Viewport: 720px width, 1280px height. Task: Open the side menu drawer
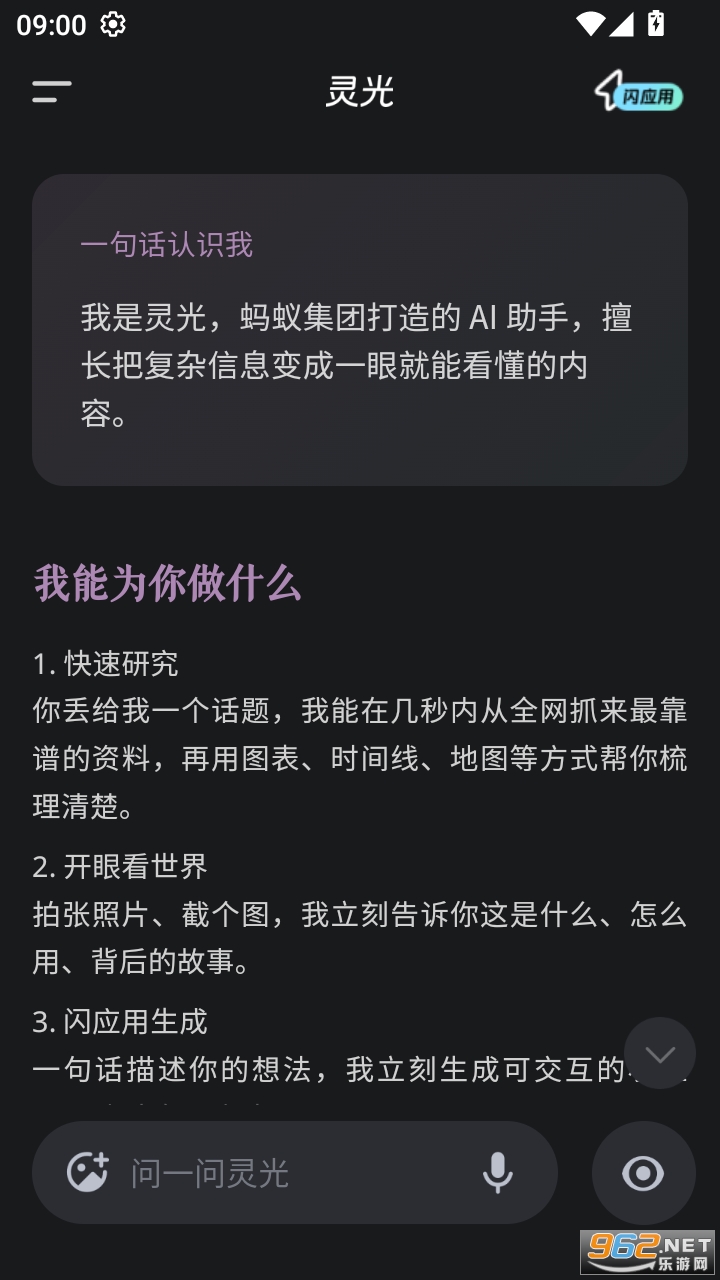click(x=51, y=92)
